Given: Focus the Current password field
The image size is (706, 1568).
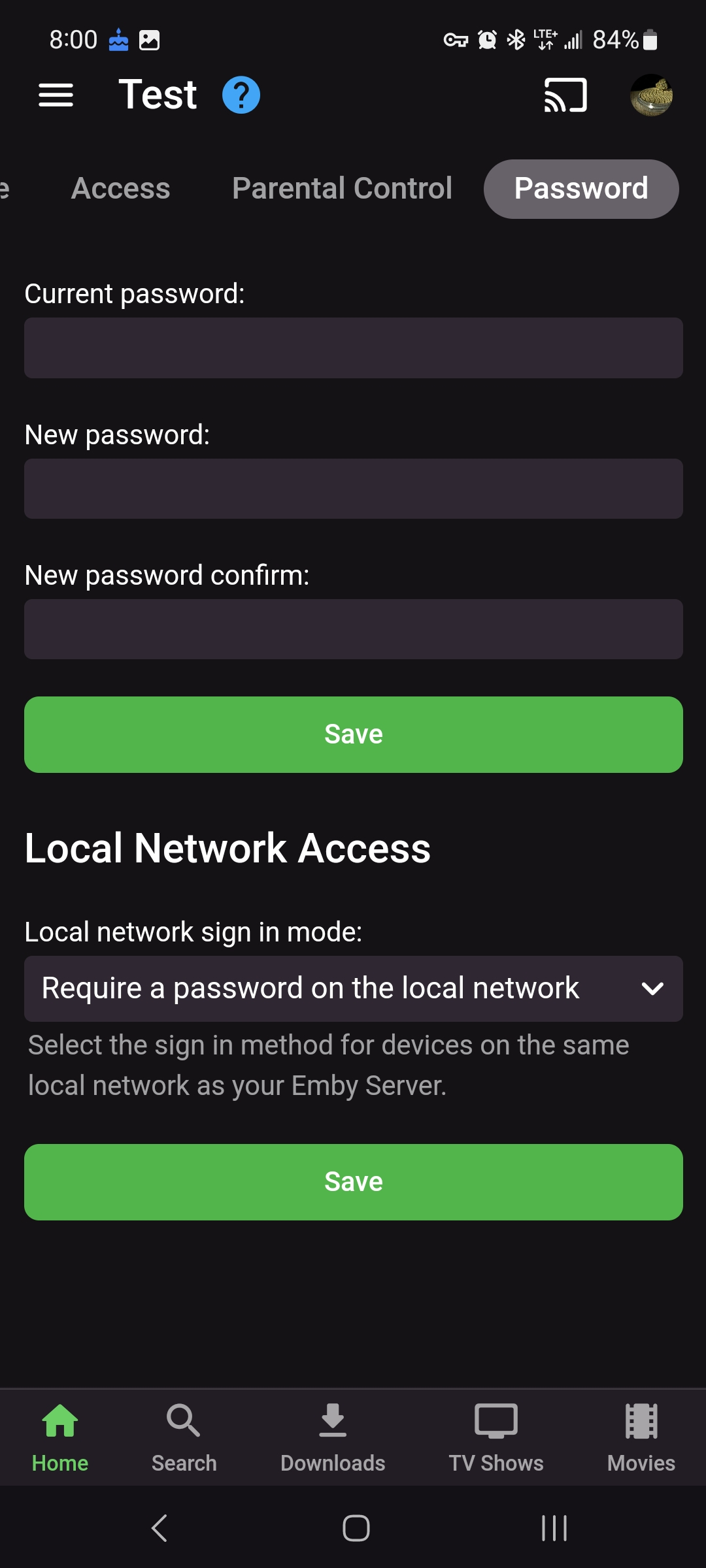Looking at the screenshot, I should coord(353,348).
